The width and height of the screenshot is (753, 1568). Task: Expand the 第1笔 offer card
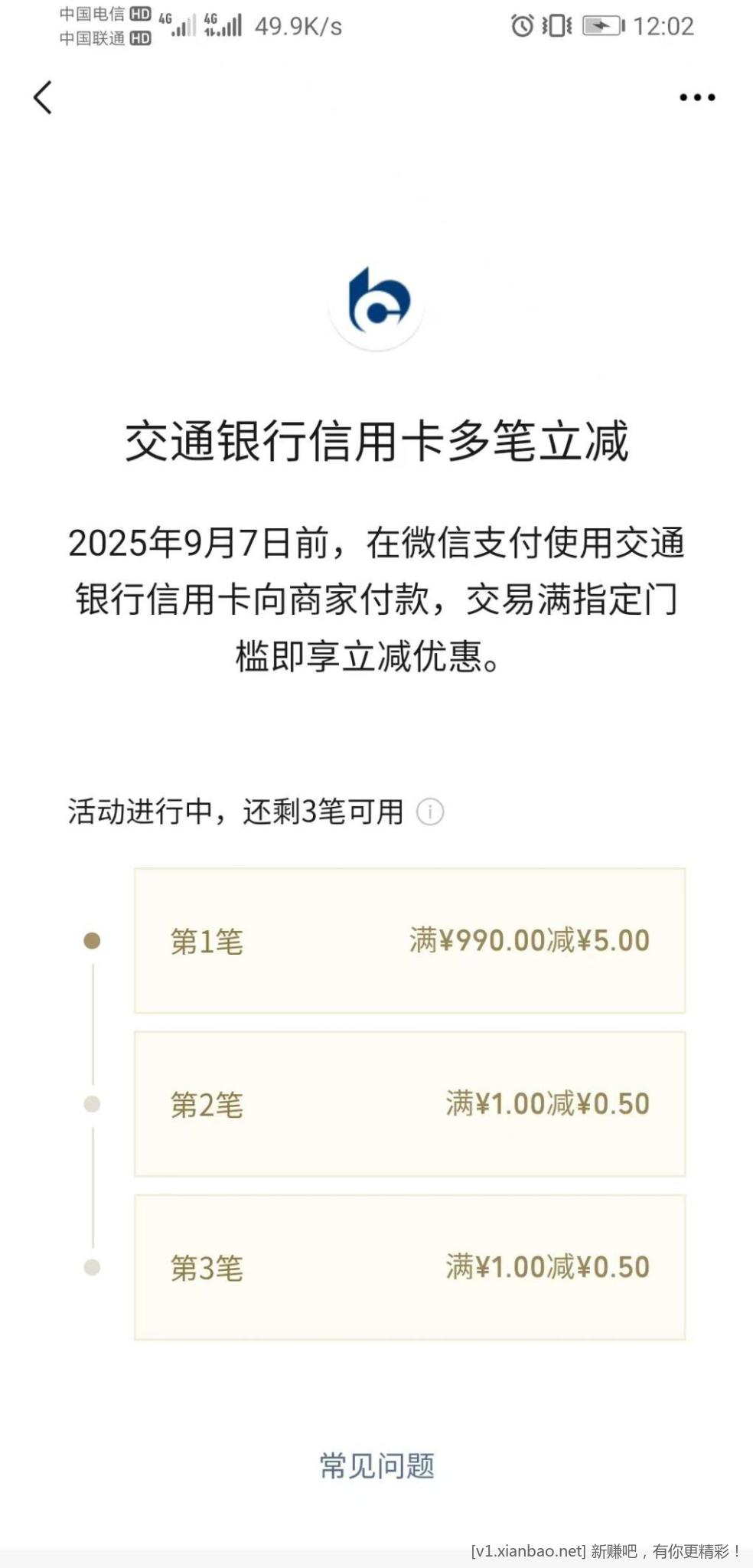pyautogui.click(x=411, y=940)
